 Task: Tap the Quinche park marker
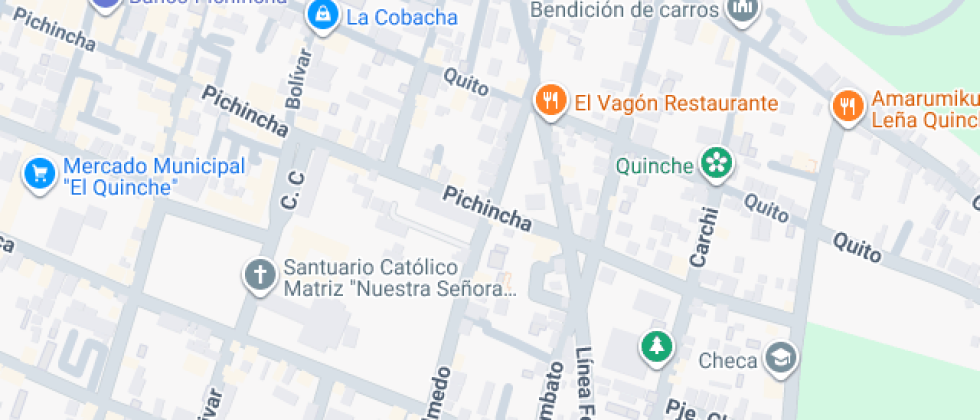pos(715,164)
